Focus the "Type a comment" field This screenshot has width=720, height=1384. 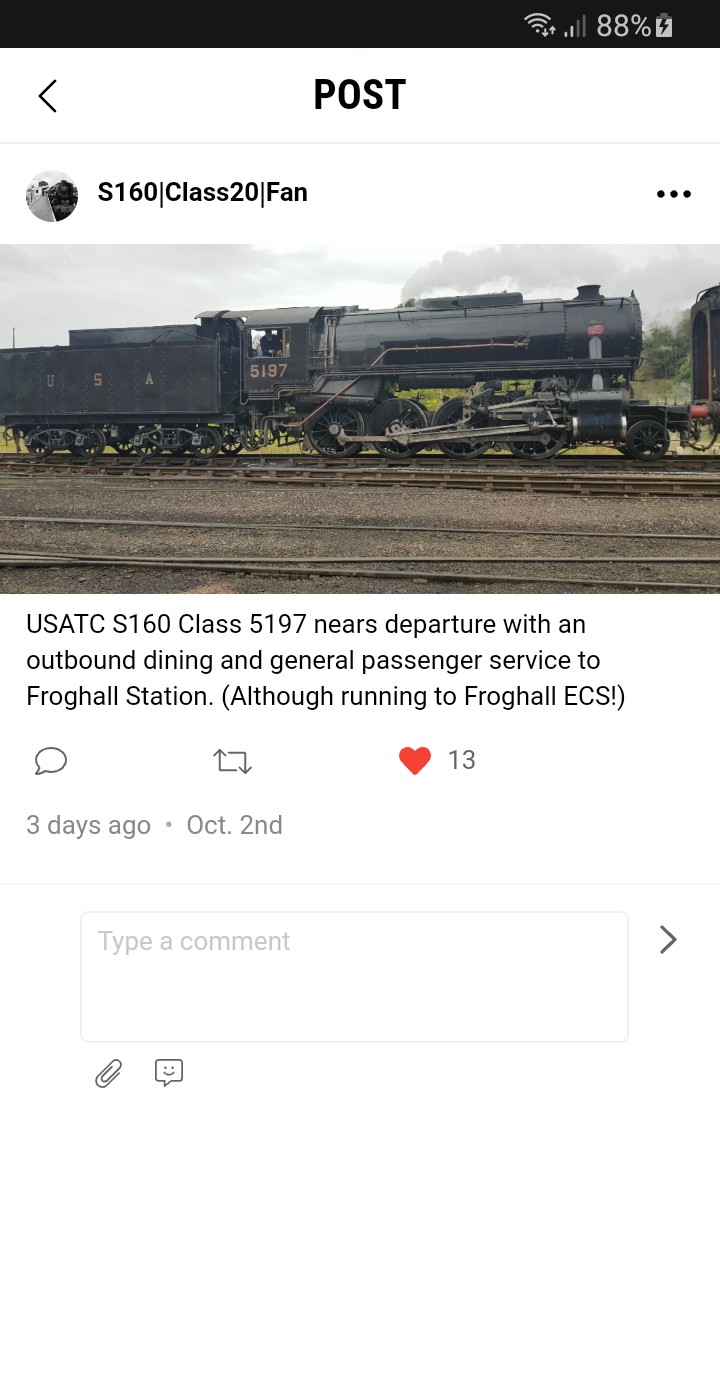tap(354, 976)
